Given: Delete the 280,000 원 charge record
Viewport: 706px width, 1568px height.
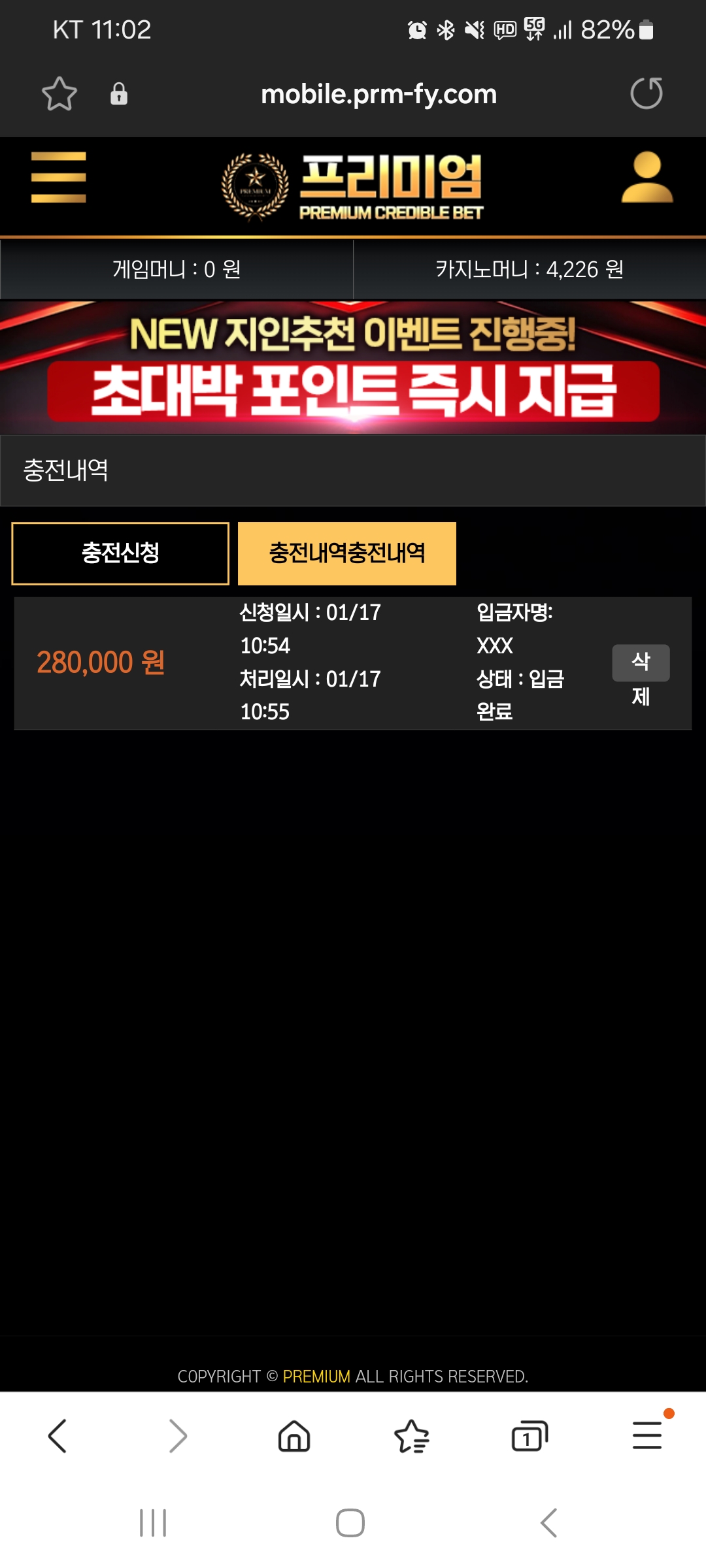Looking at the screenshot, I should pyautogui.click(x=641, y=663).
